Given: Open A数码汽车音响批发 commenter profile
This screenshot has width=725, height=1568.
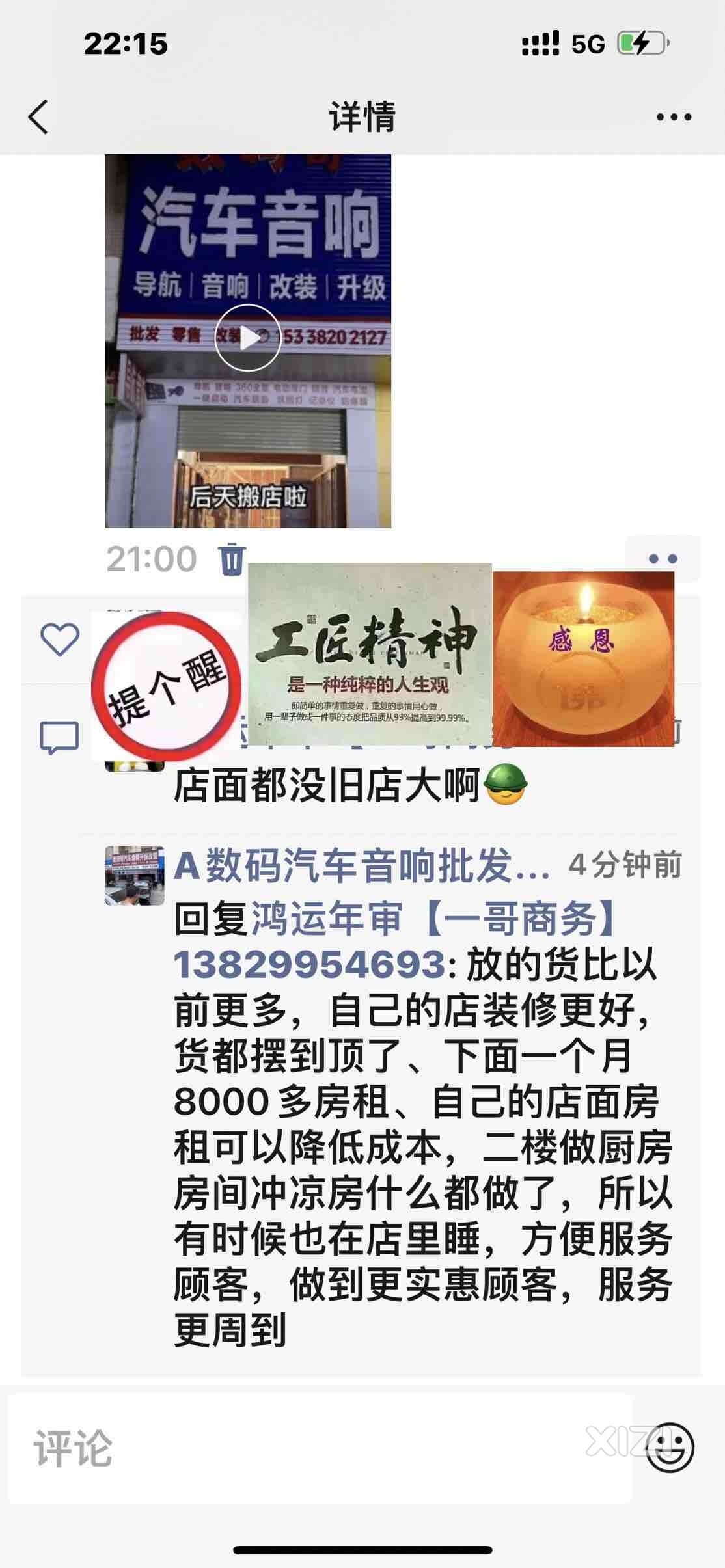Looking at the screenshot, I should pyautogui.click(x=361, y=865).
